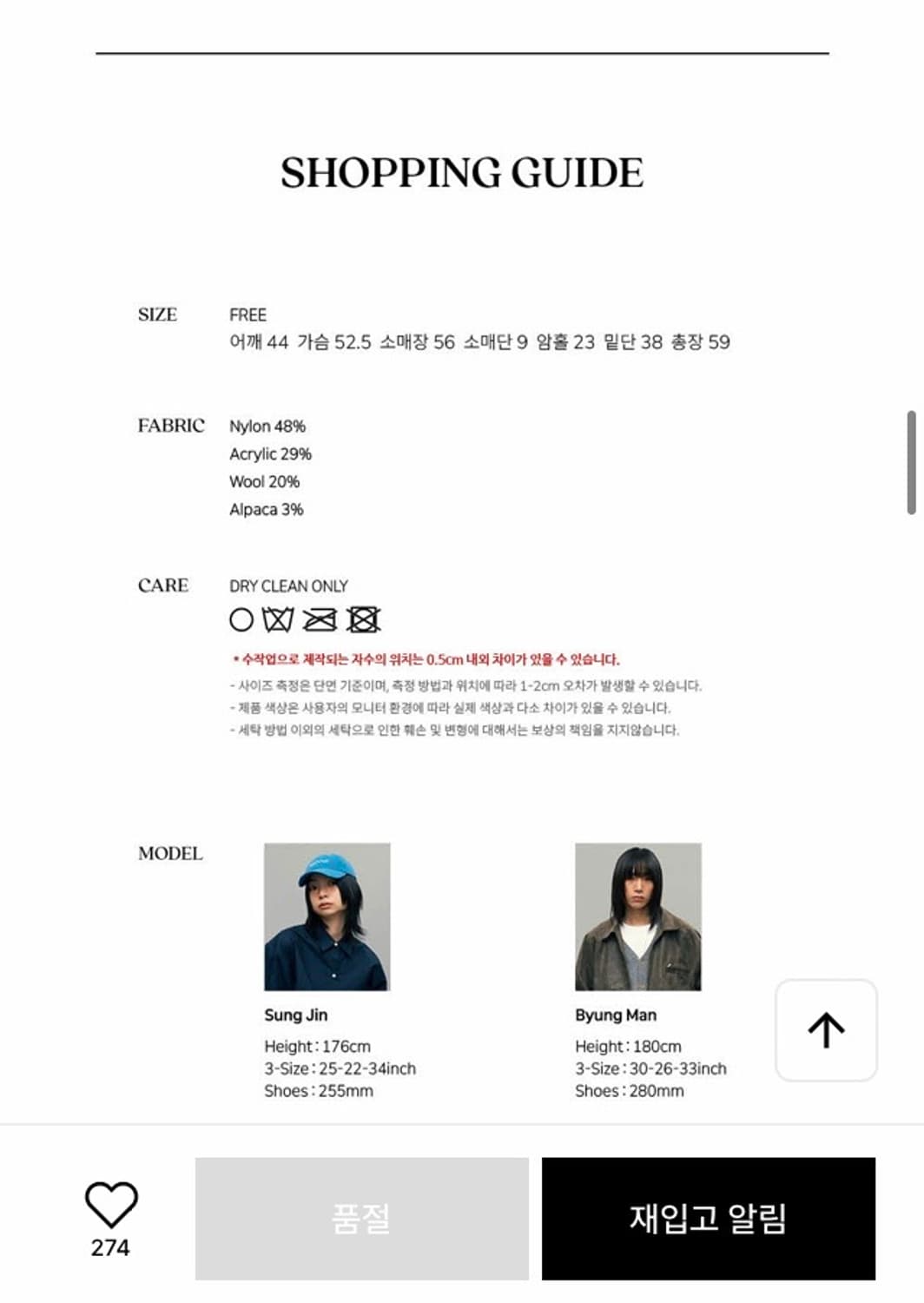Open Sung Jin's model photo

tap(326, 916)
